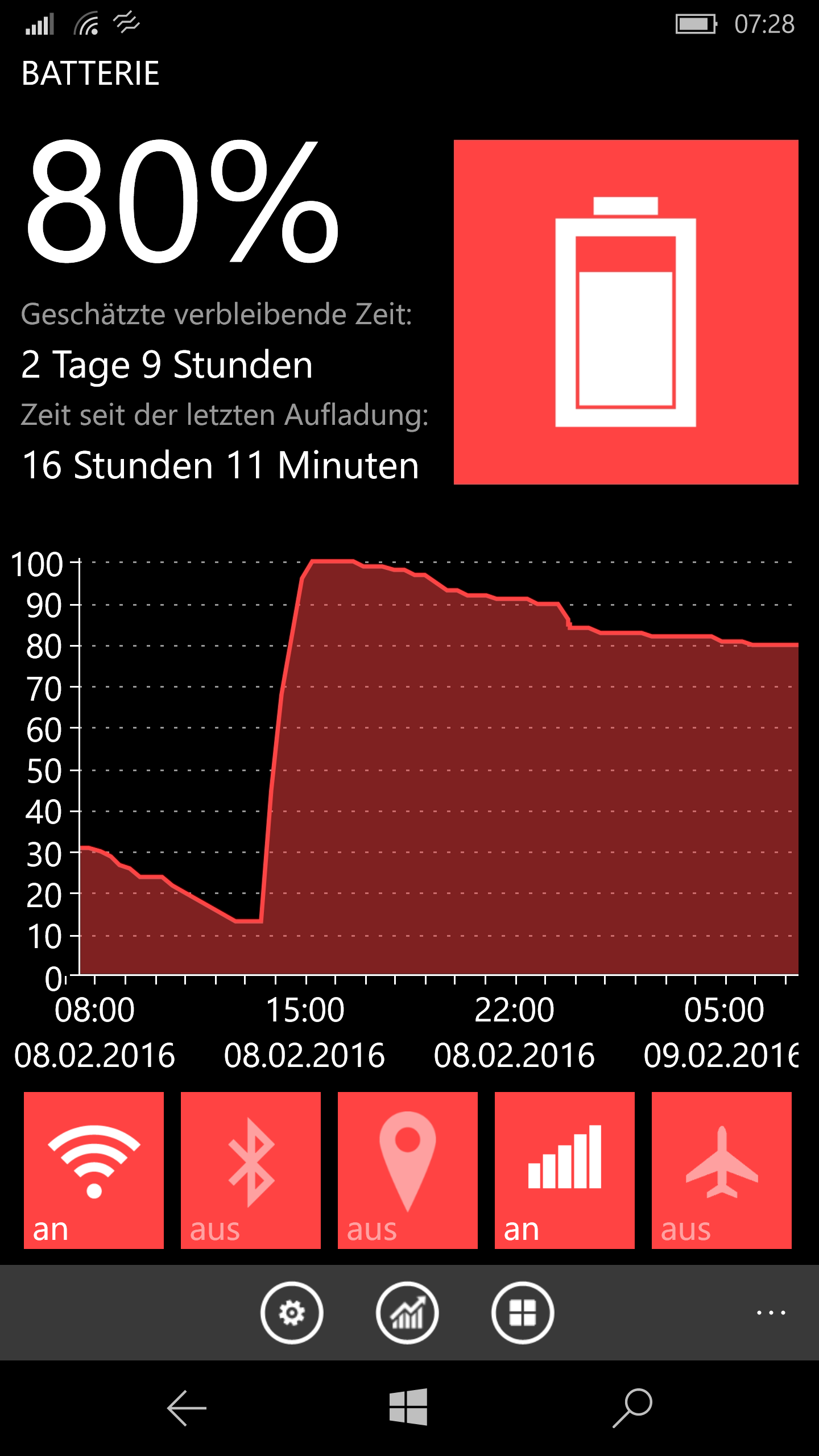Expand the app bar's three dots menu

(771, 1313)
